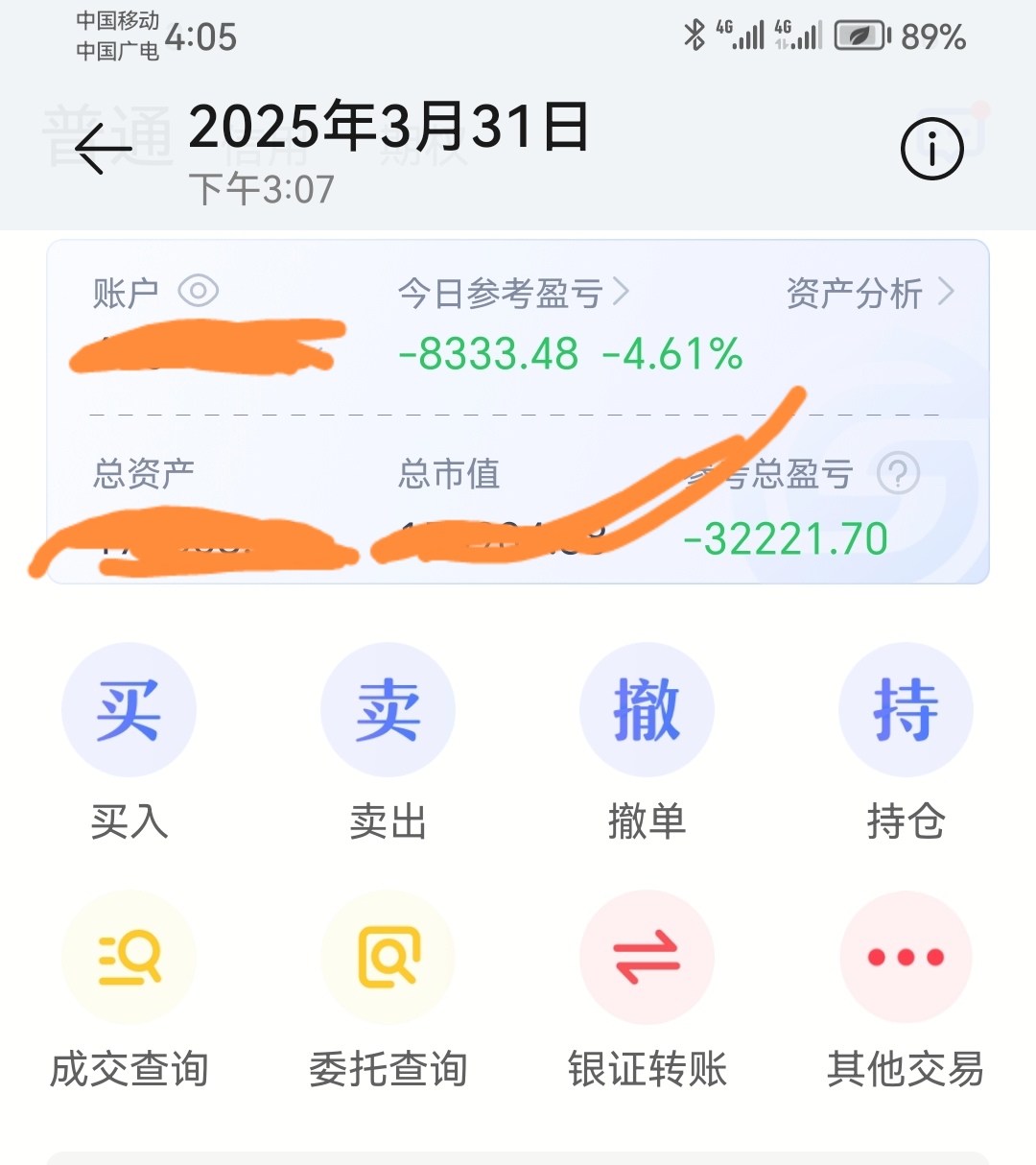Open 成交查询 trade query icon
The image size is (1036, 1165).
[x=129, y=958]
